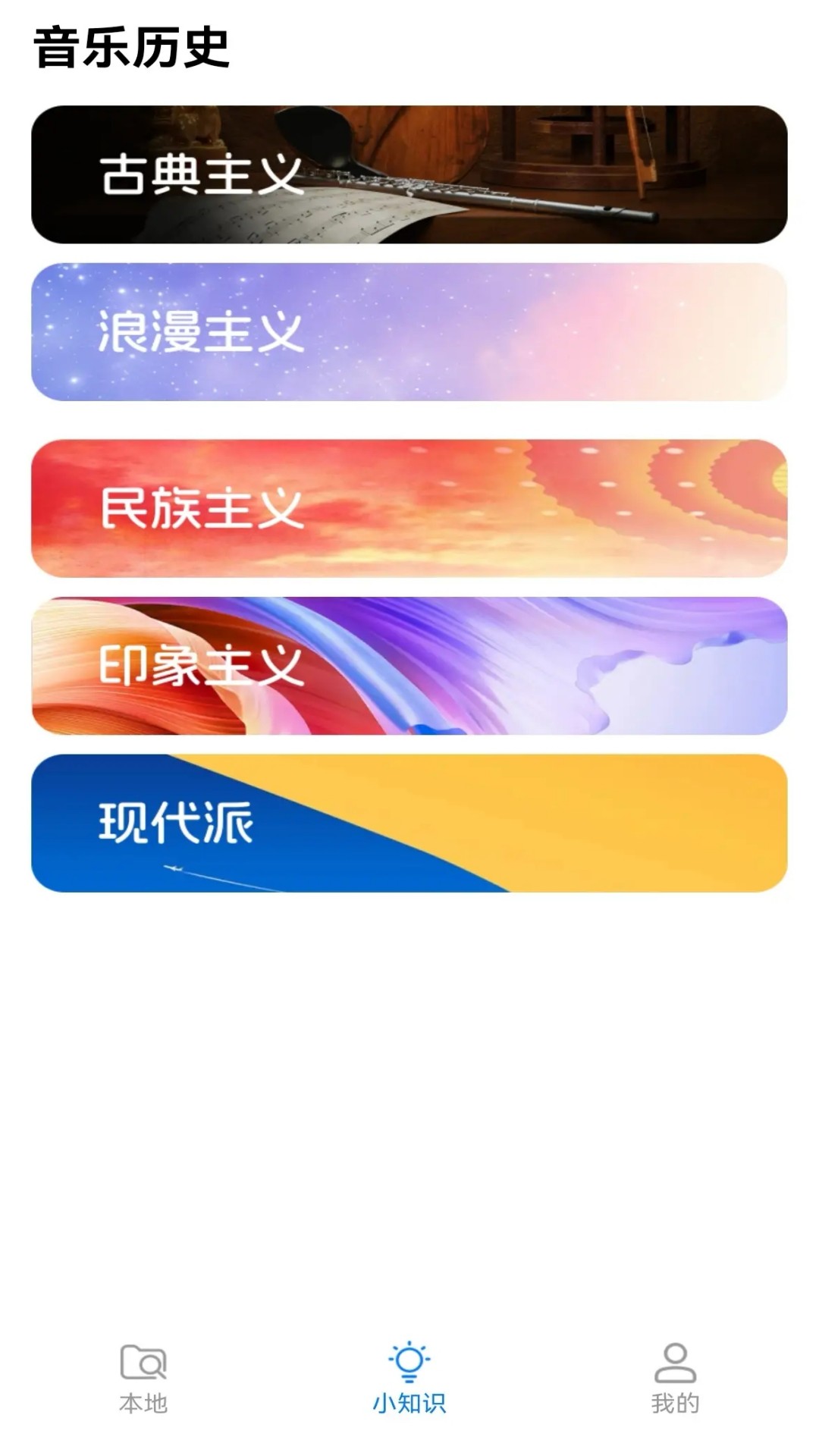Open the 古典主义 card
819x1456 pixels.
tap(409, 174)
